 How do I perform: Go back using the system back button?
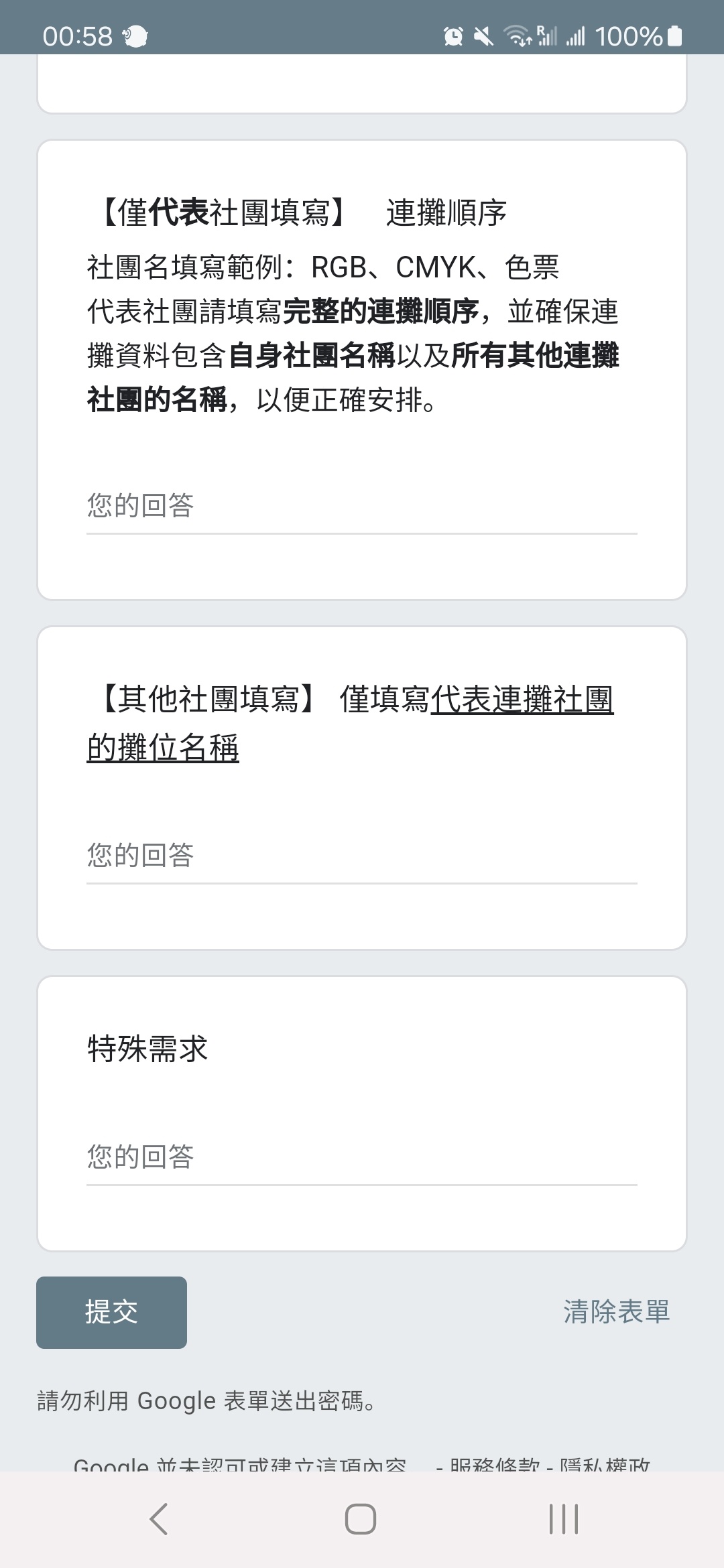tap(159, 1519)
